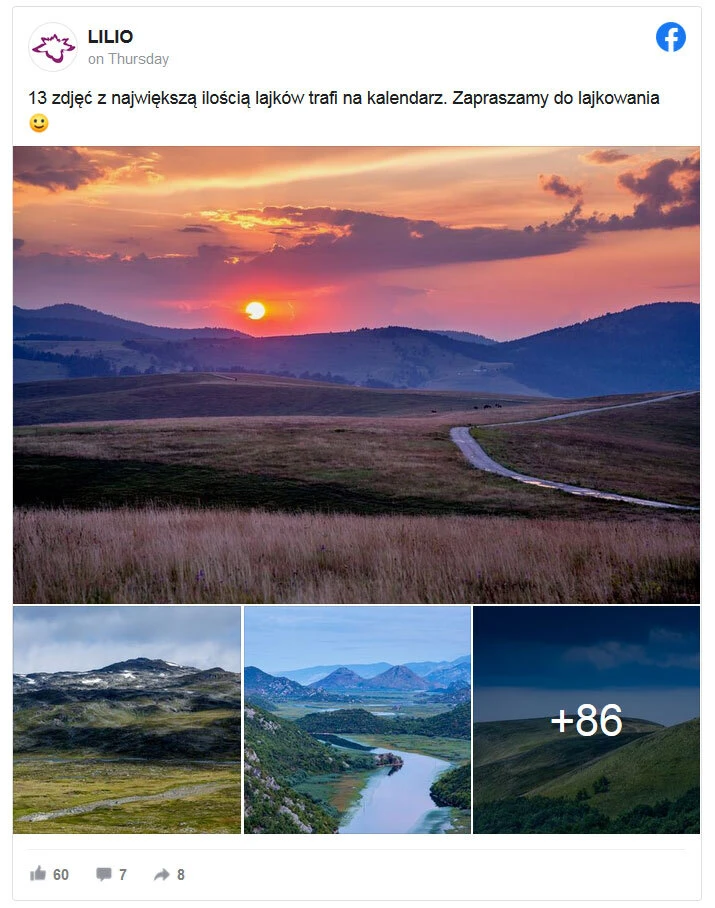Open the +86 more photos tile
Screen dimensions: 715x908
(x=586, y=719)
